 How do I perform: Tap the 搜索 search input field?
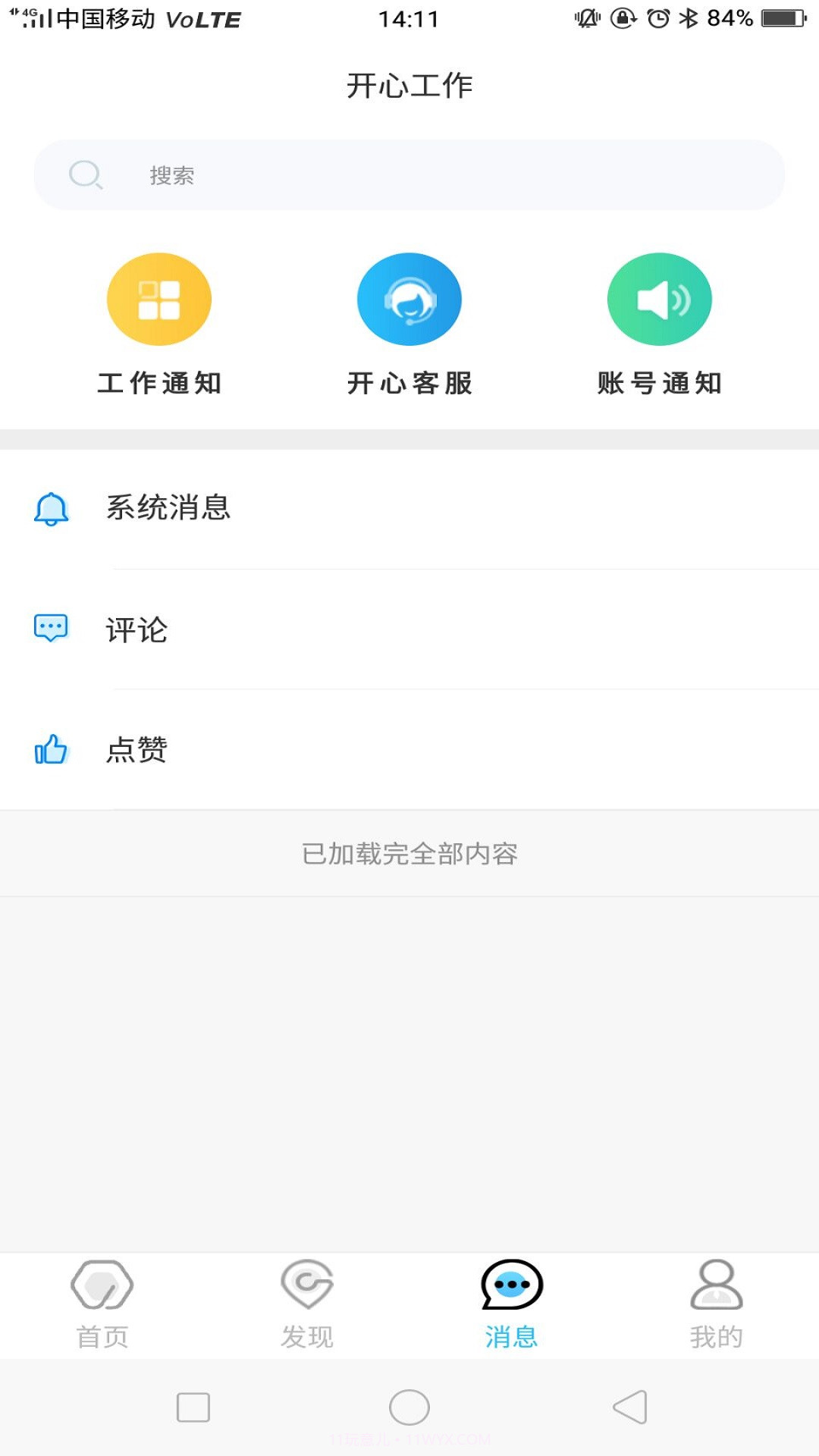pyautogui.click(x=409, y=174)
